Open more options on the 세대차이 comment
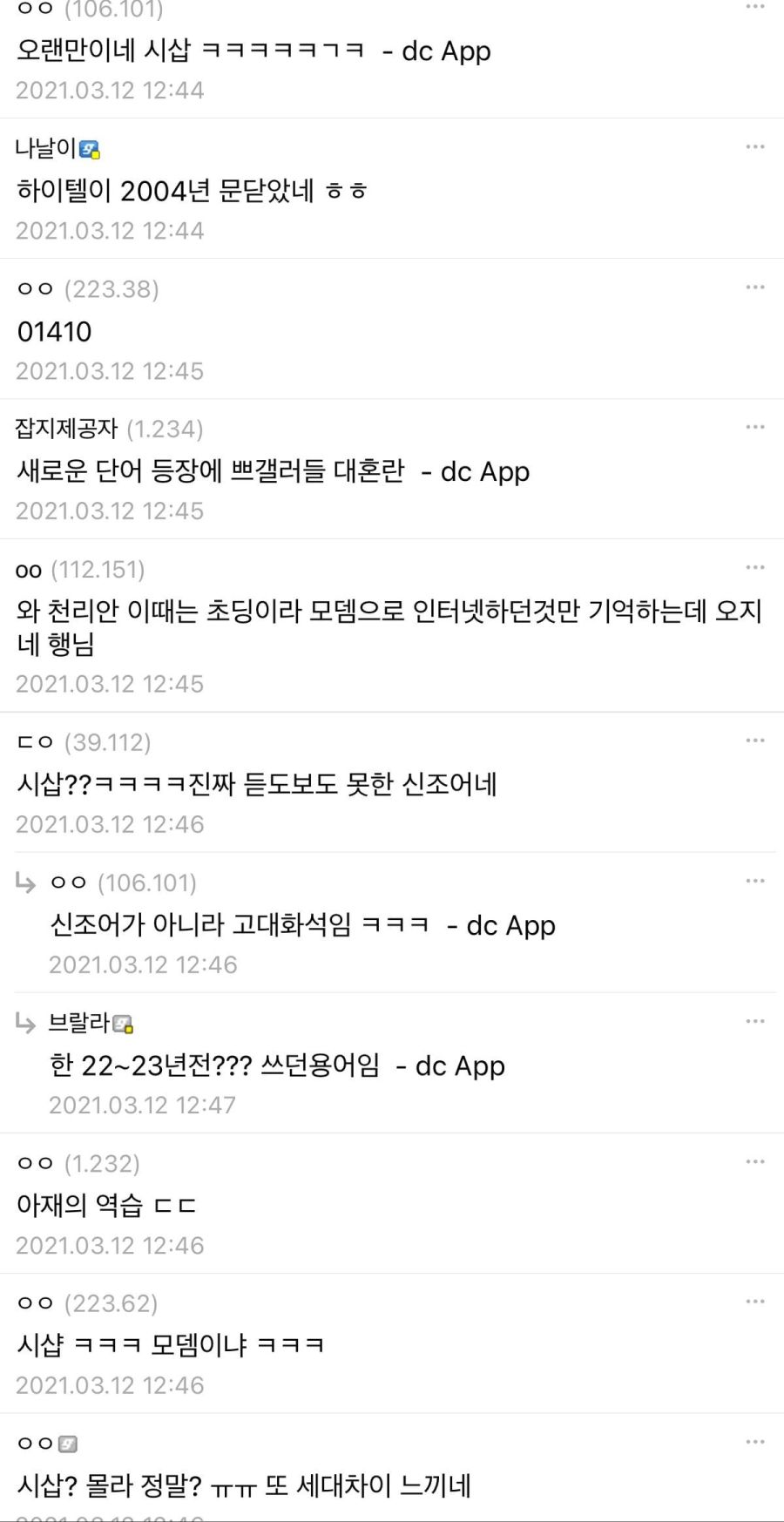This screenshot has width=784, height=1522. coord(754,1442)
